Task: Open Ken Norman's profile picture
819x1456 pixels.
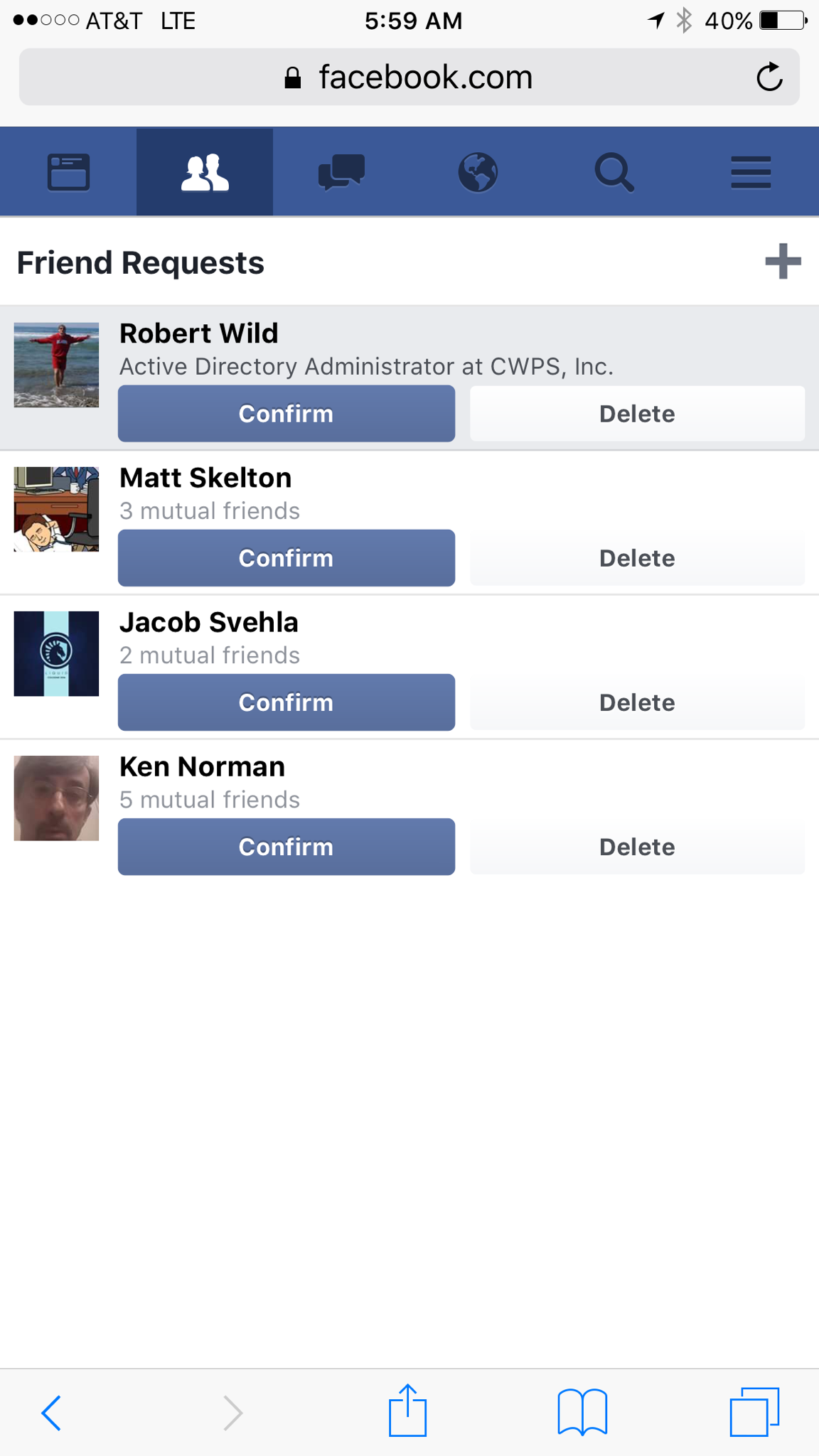Action: tap(56, 798)
